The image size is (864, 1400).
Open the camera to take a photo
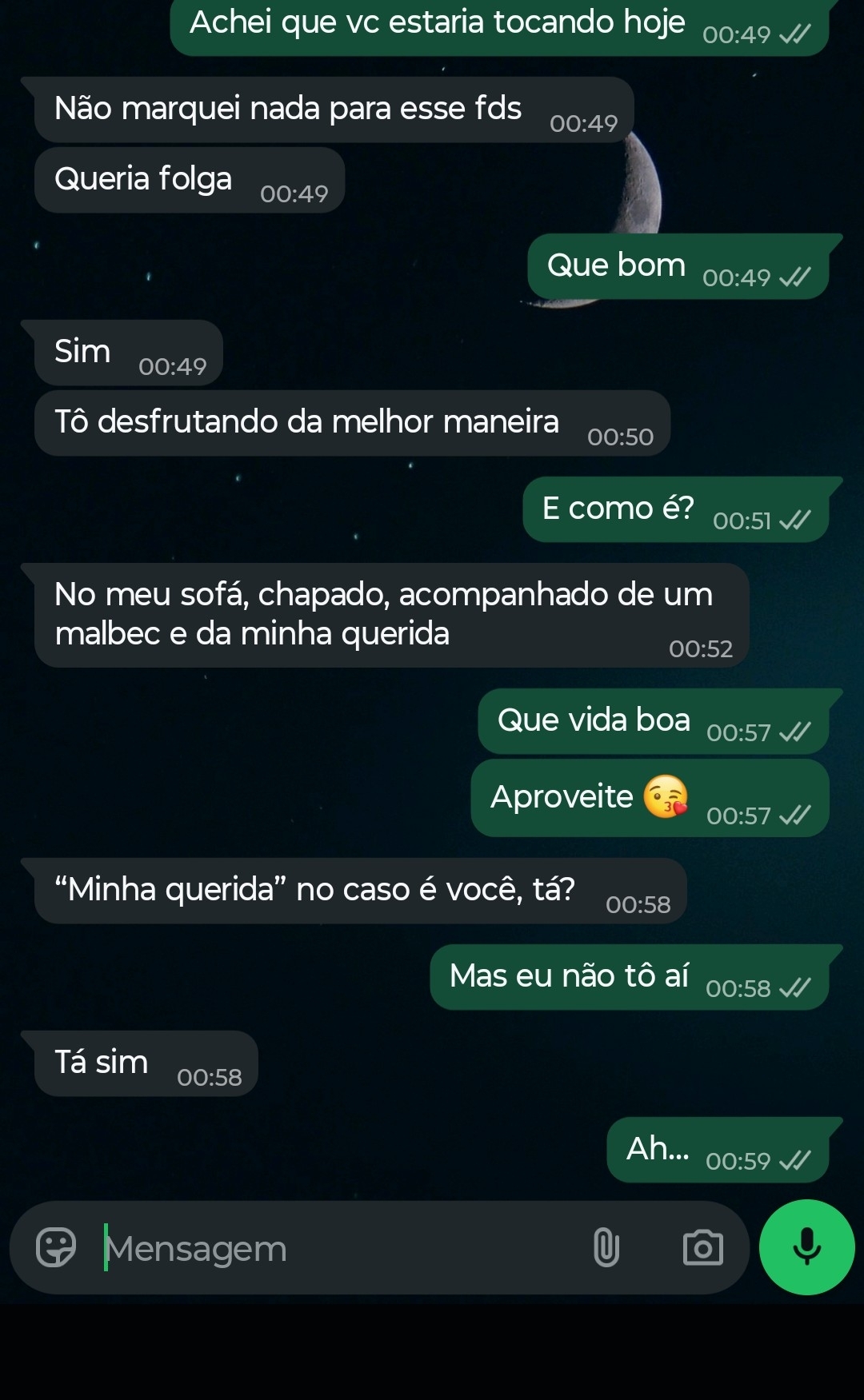tap(702, 1247)
